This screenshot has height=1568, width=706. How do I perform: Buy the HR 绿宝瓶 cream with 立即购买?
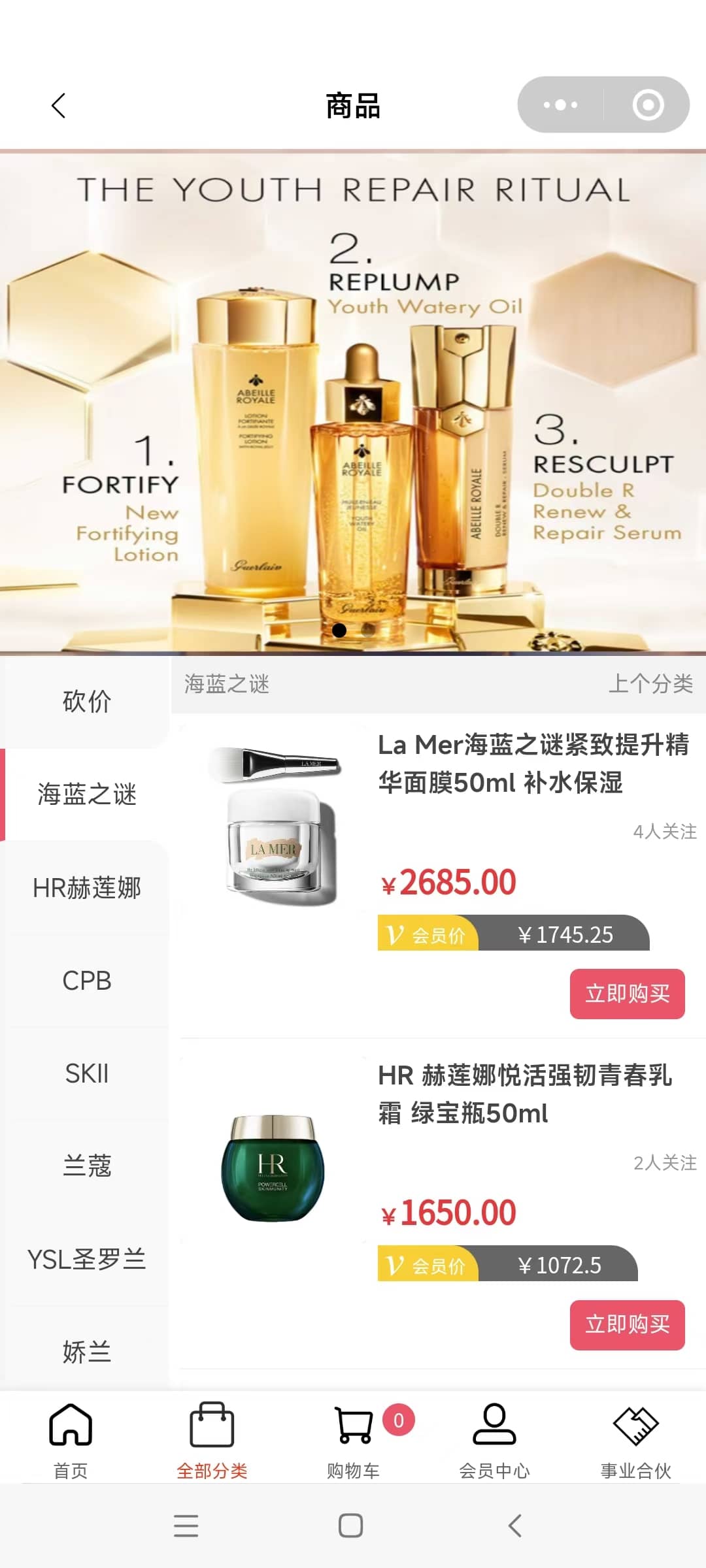pyautogui.click(x=627, y=1325)
